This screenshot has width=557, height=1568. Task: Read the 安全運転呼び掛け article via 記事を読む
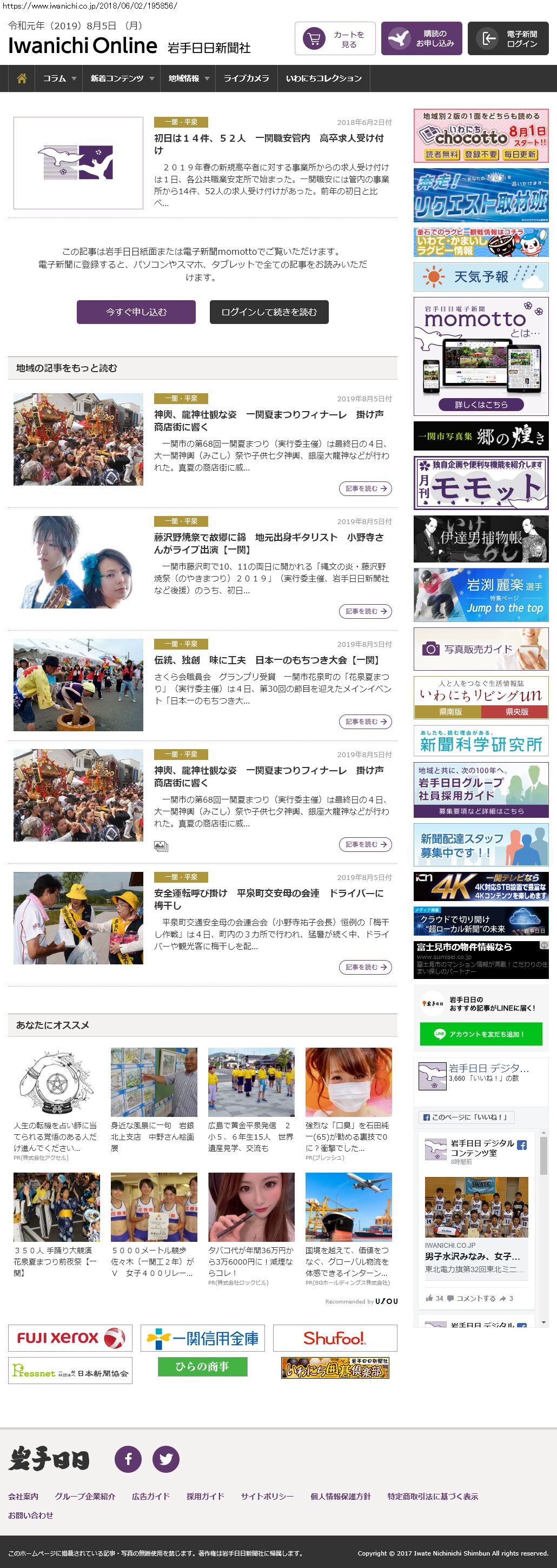[365, 967]
